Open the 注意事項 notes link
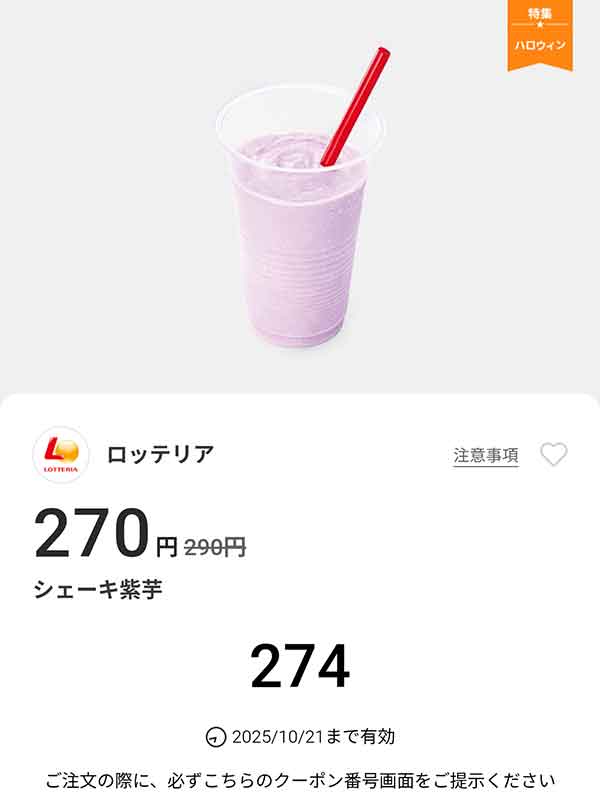This screenshot has height=800, width=600. (486, 455)
